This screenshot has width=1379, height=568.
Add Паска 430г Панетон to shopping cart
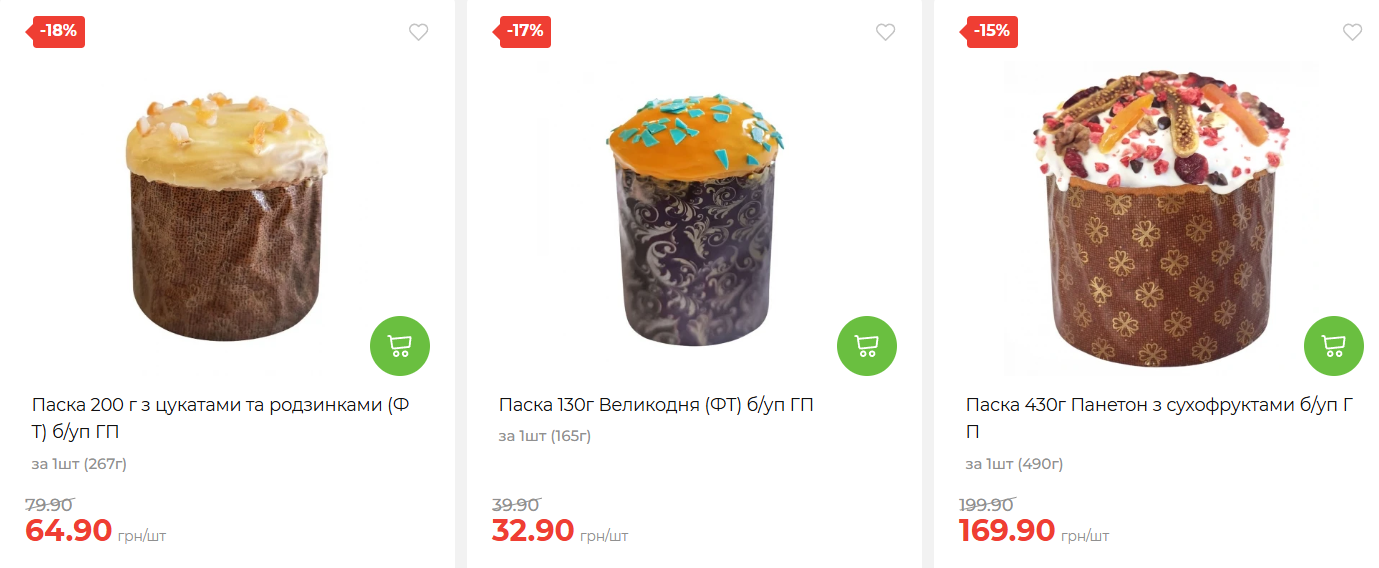coord(1333,346)
